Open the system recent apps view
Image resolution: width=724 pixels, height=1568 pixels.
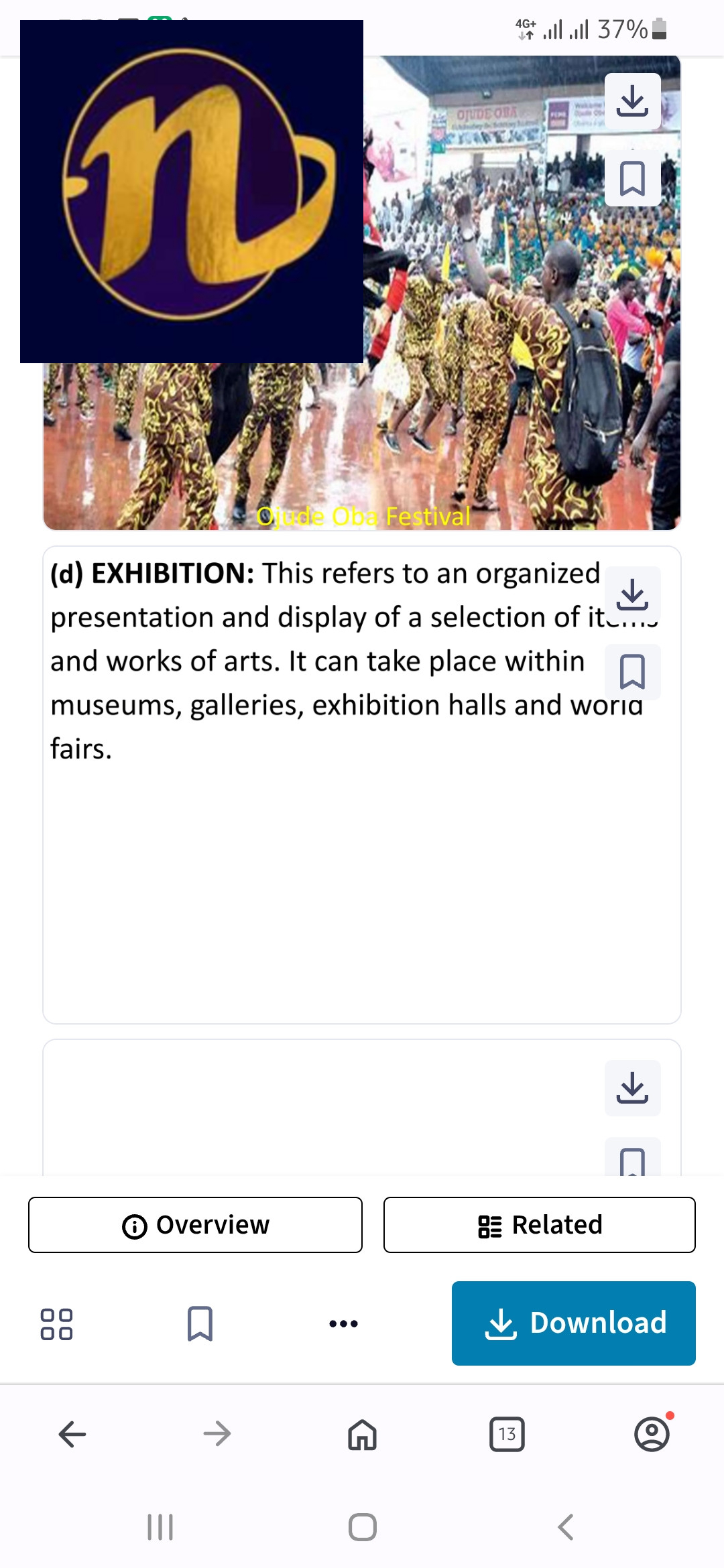click(160, 1527)
